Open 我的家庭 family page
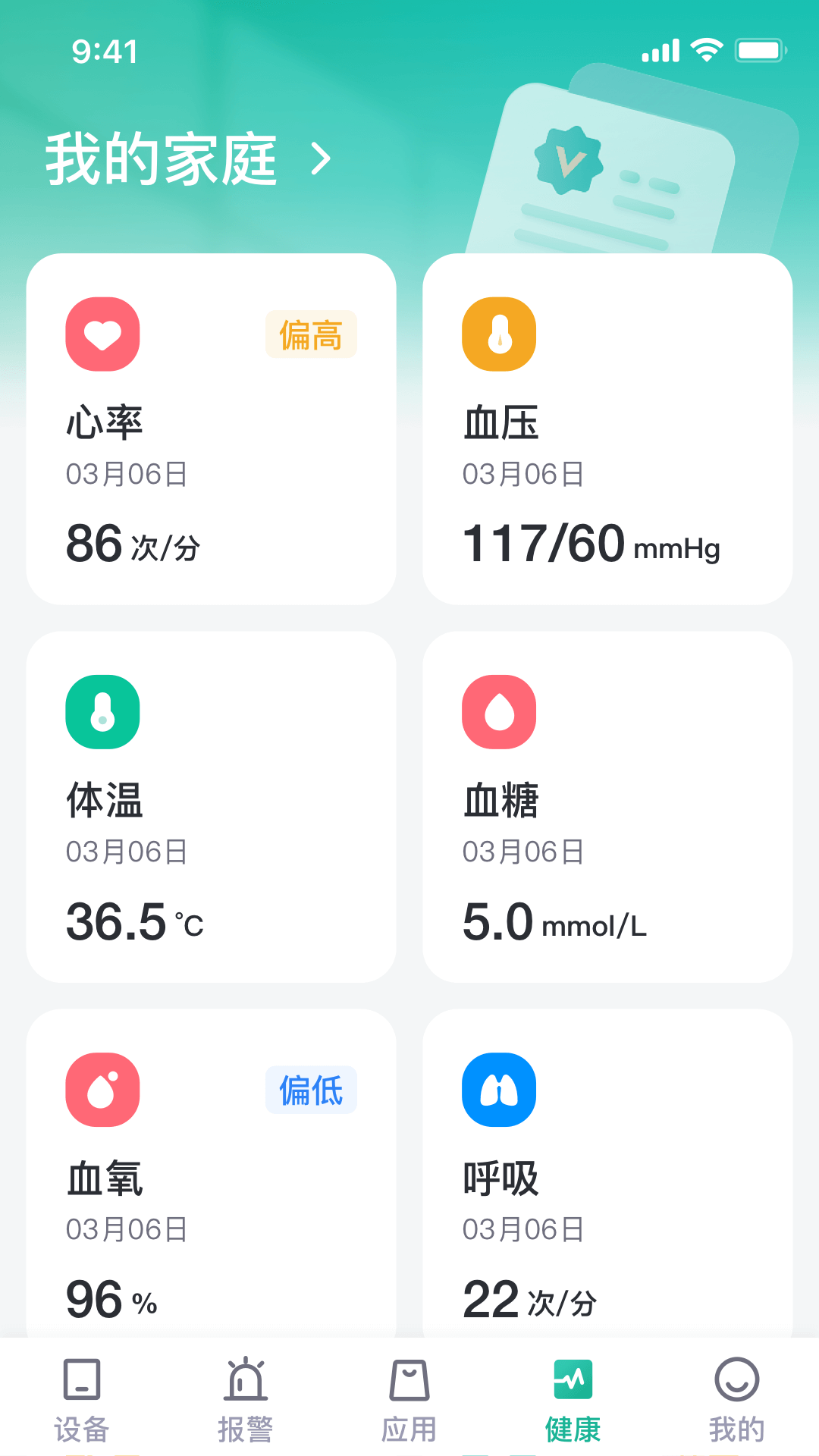The image size is (819, 1456). (161, 158)
